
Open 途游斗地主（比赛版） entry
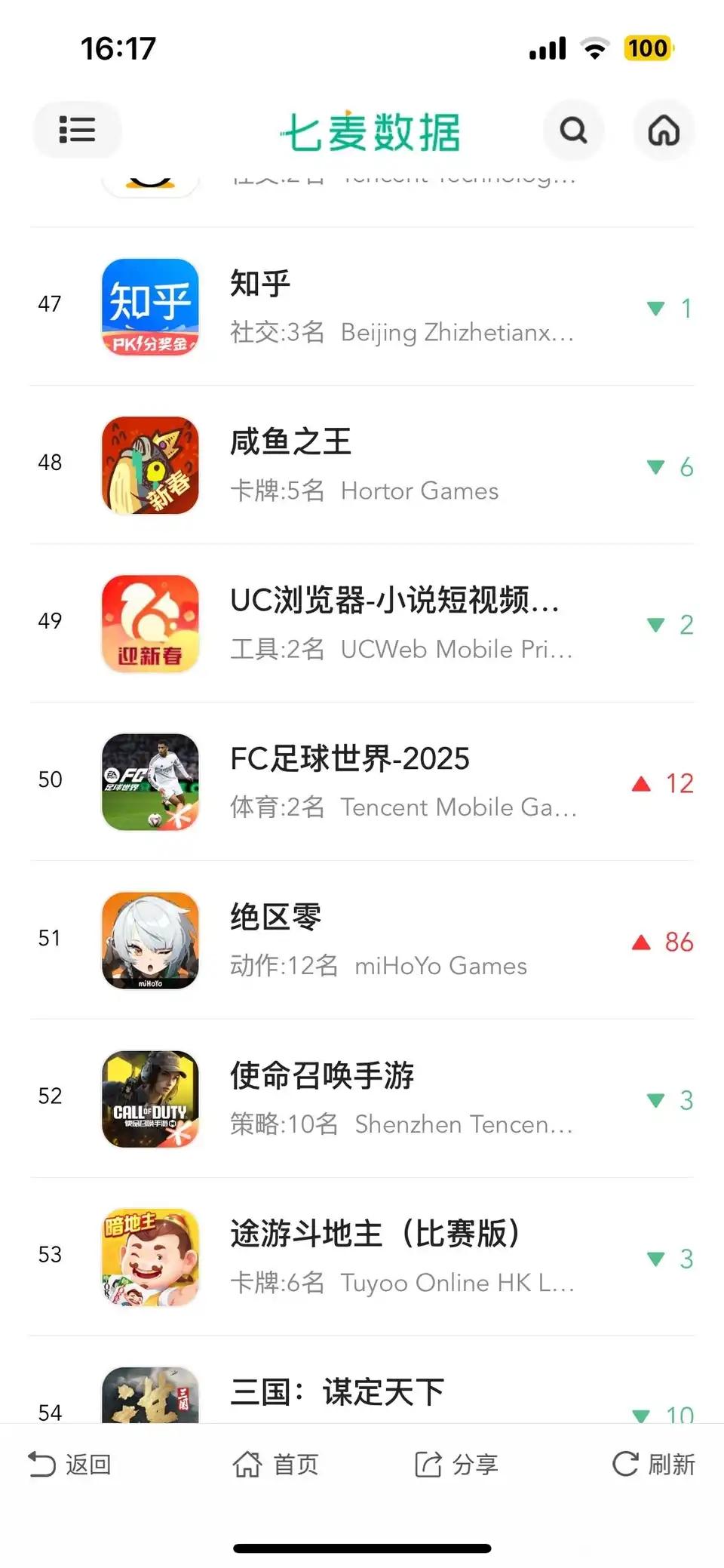coord(362,1258)
